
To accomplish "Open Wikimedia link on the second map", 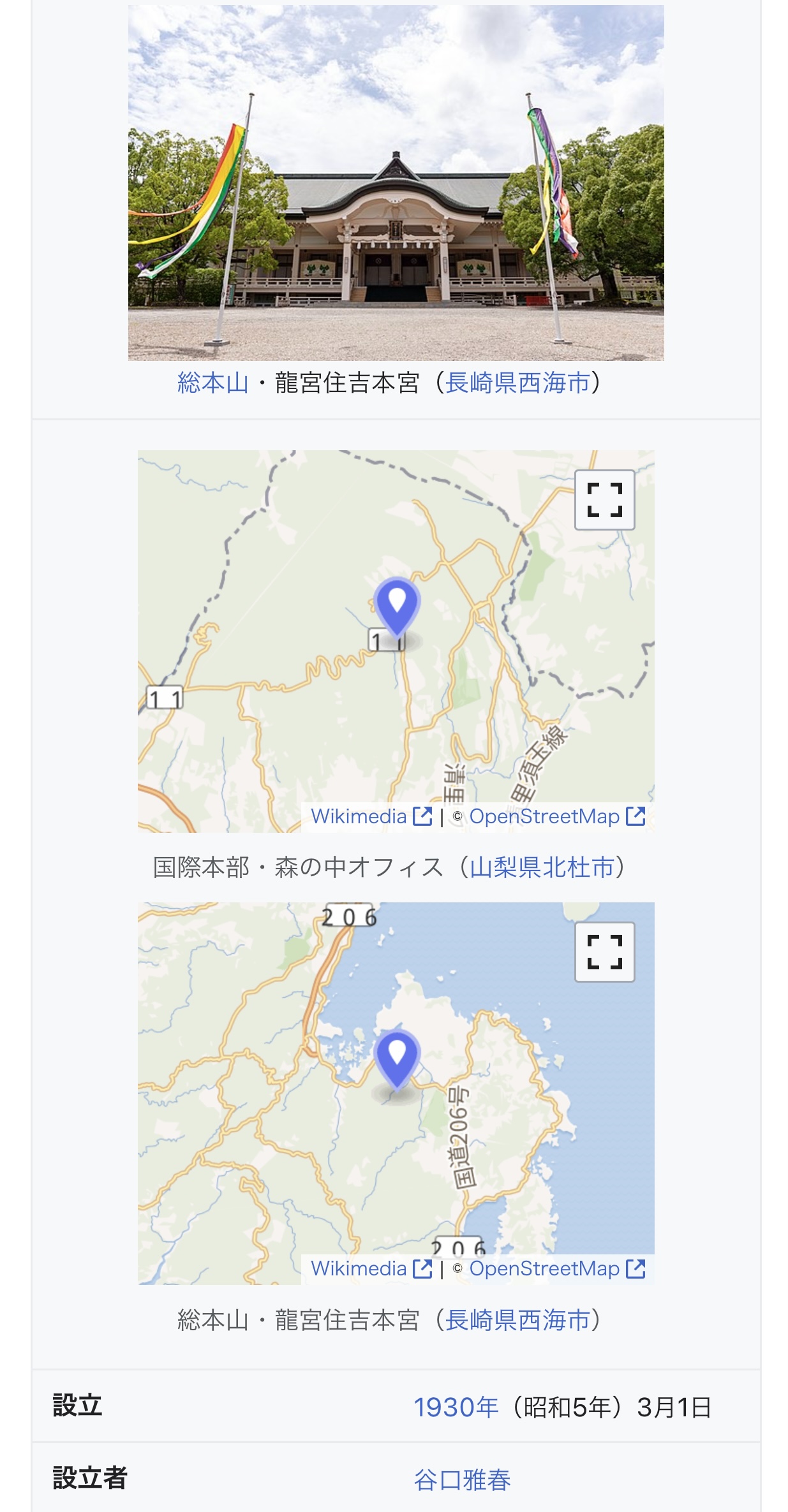I will [x=371, y=1268].
